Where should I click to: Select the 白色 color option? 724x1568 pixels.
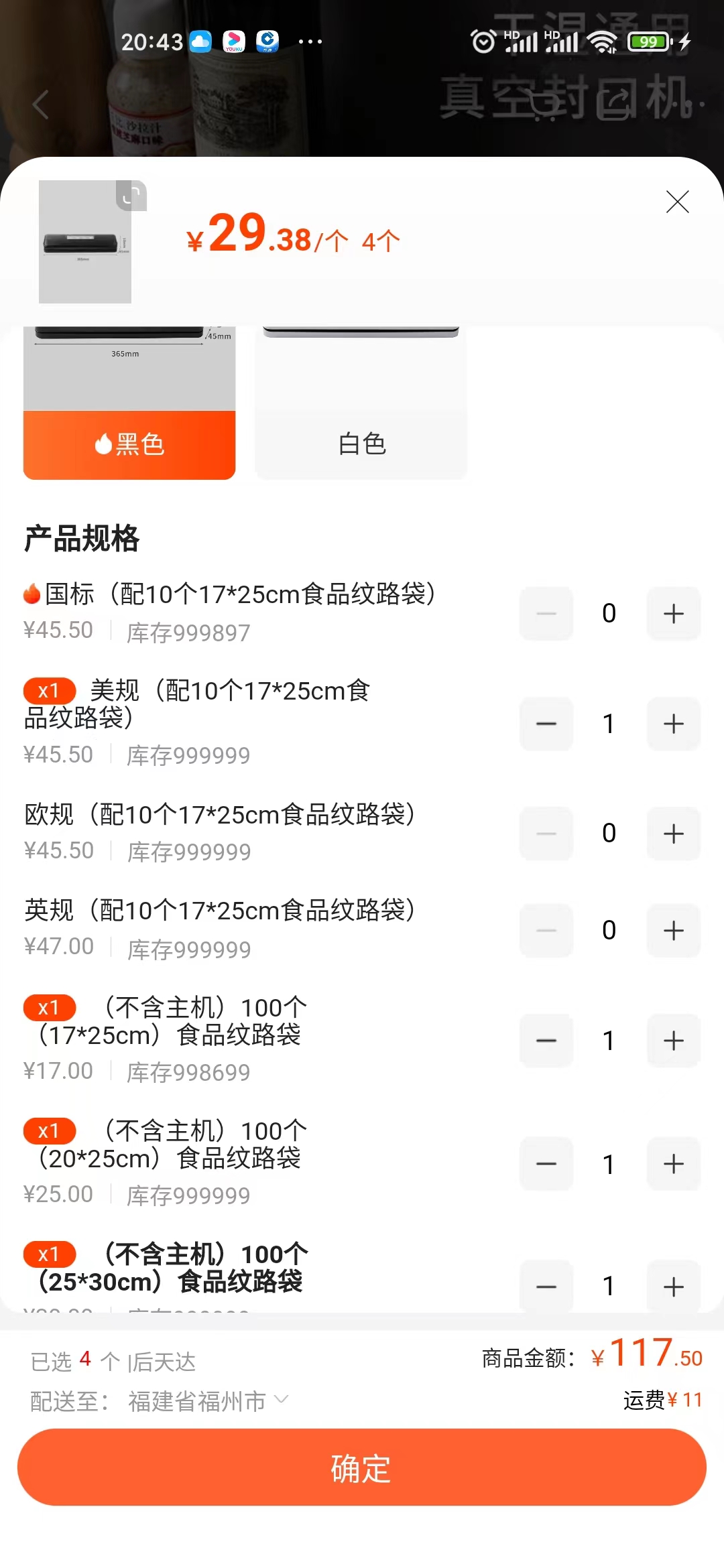pyautogui.click(x=361, y=403)
